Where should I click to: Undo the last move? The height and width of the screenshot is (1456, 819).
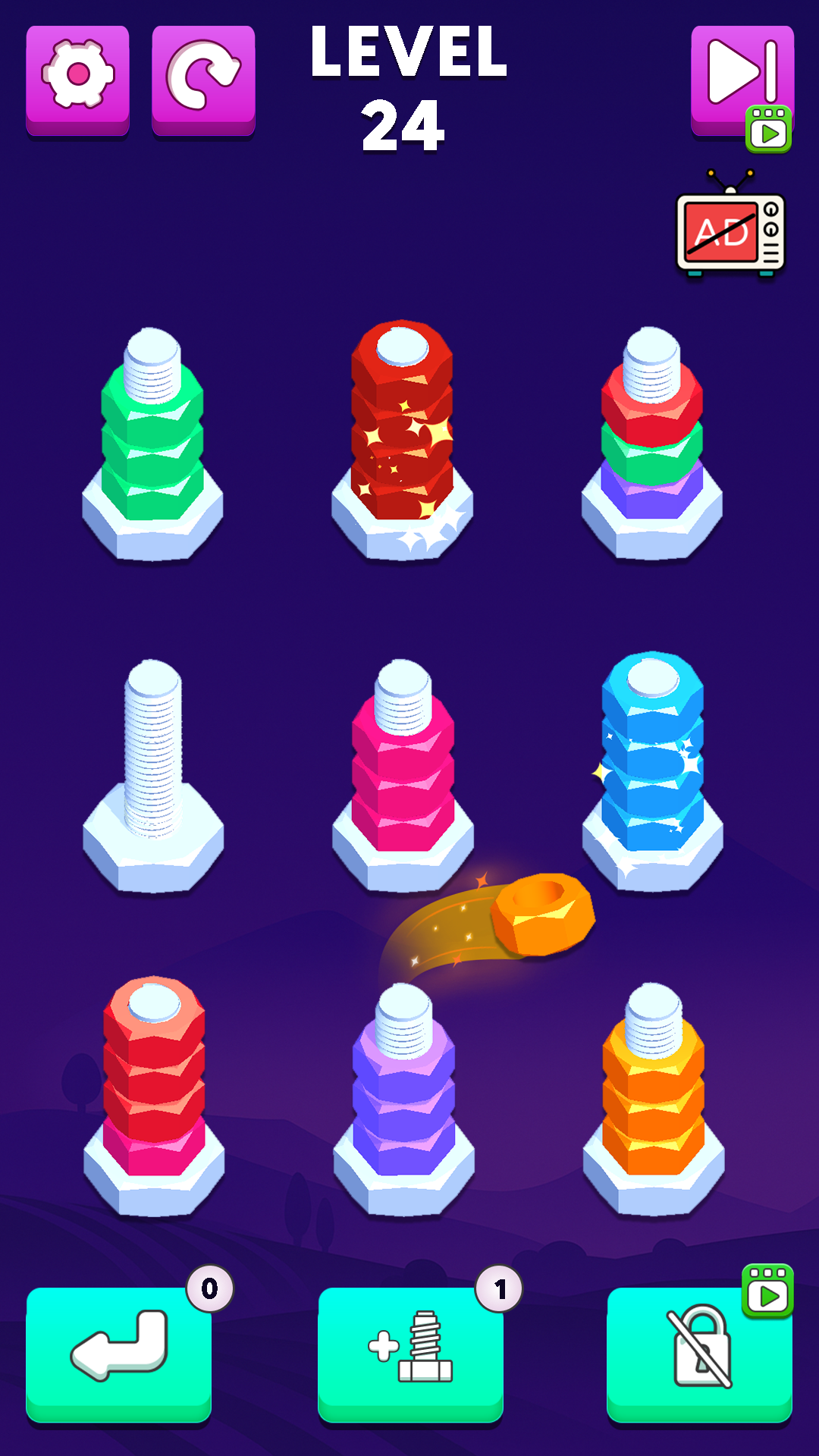(119, 1351)
